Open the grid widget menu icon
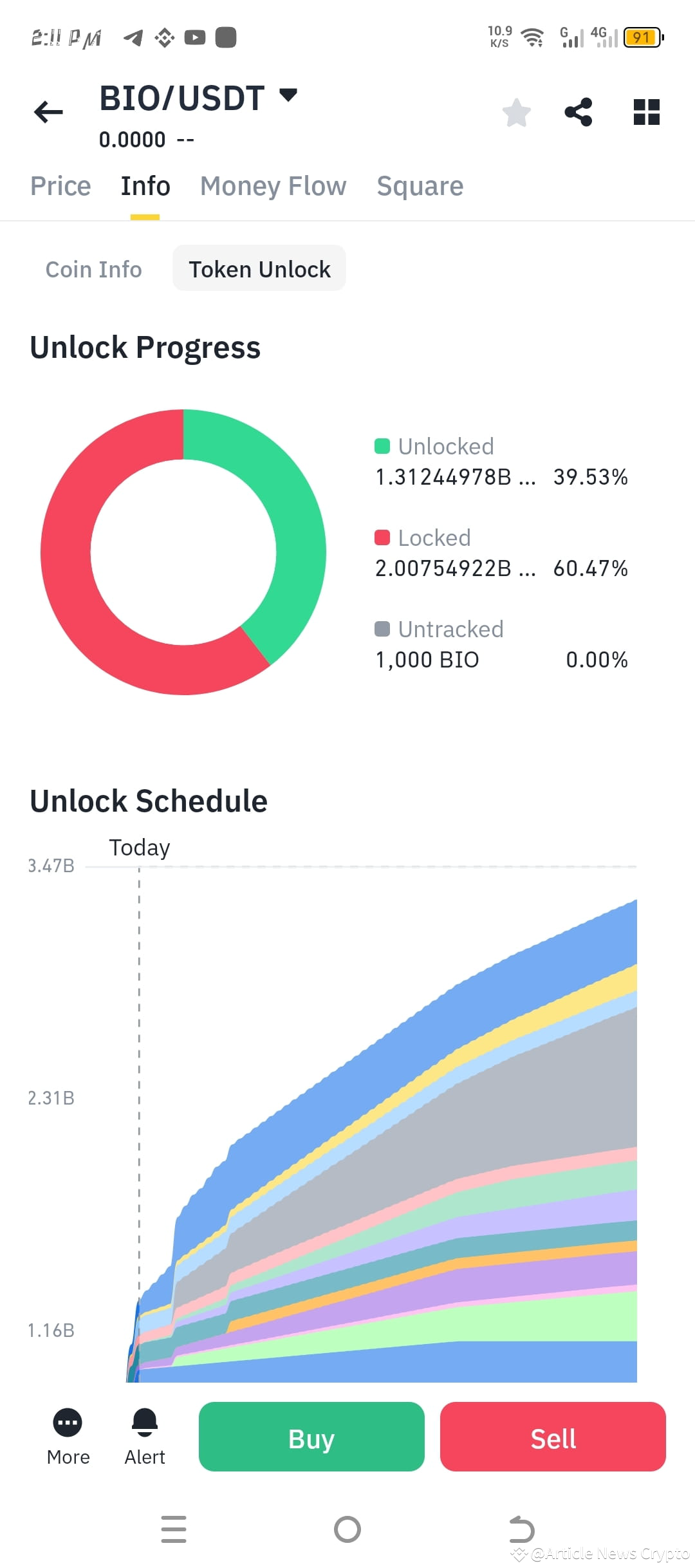Image resolution: width=695 pixels, height=1568 pixels. click(x=646, y=111)
